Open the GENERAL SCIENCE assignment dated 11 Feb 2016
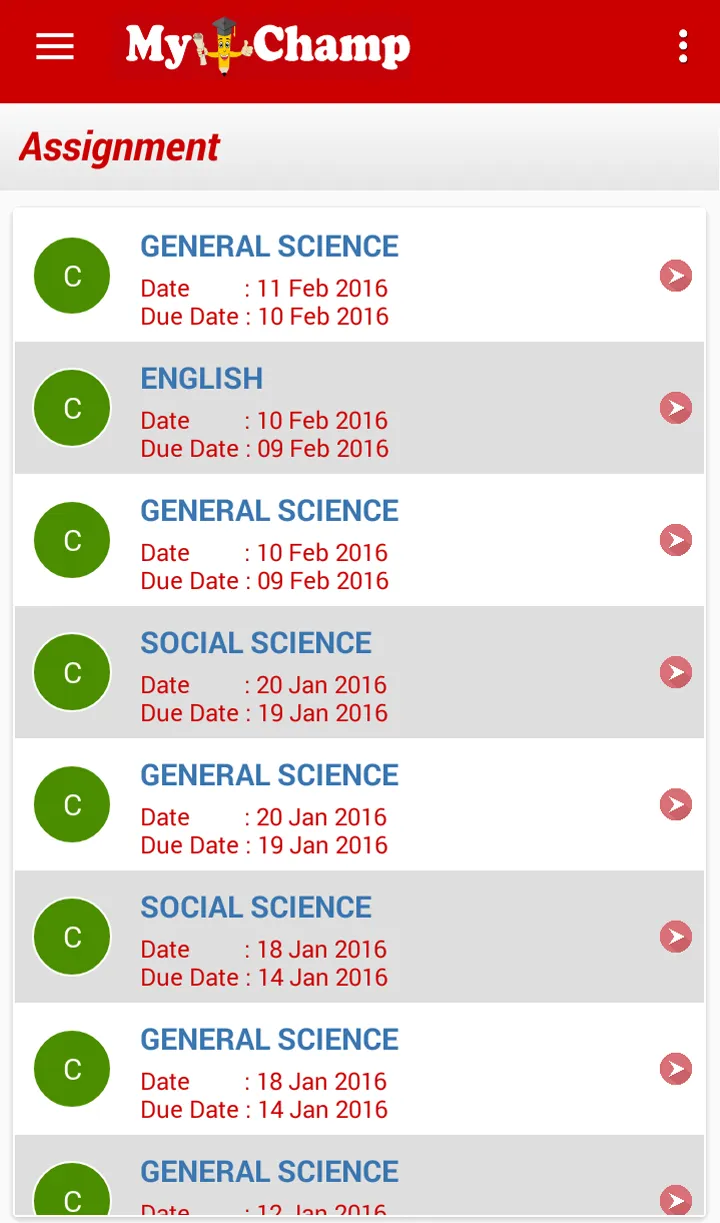The height and width of the screenshot is (1223, 720). (300, 275)
